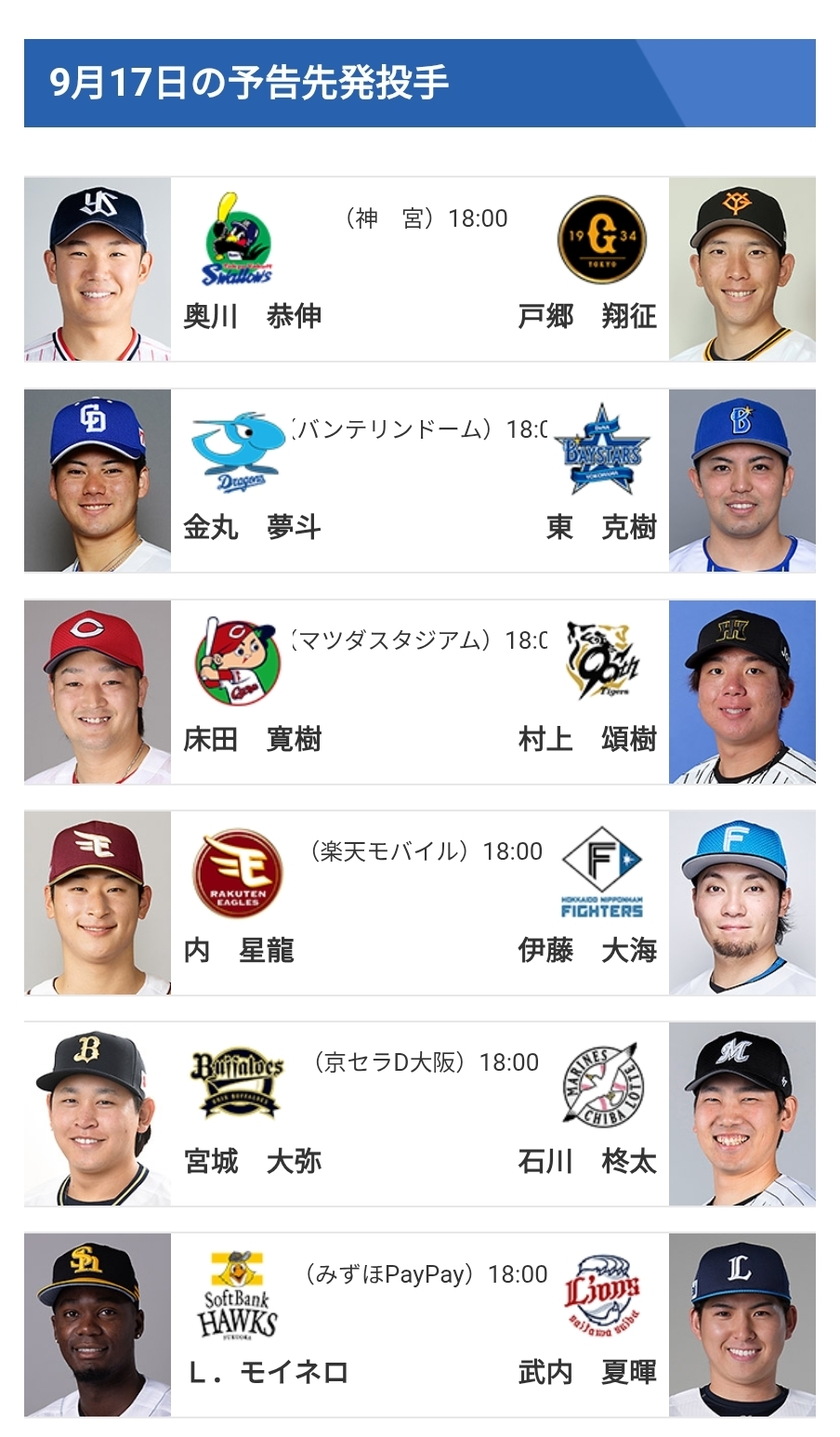Tap the Buffaloes vs Marines game card
Viewport: 840px width, 1437px height.
pos(419,1114)
